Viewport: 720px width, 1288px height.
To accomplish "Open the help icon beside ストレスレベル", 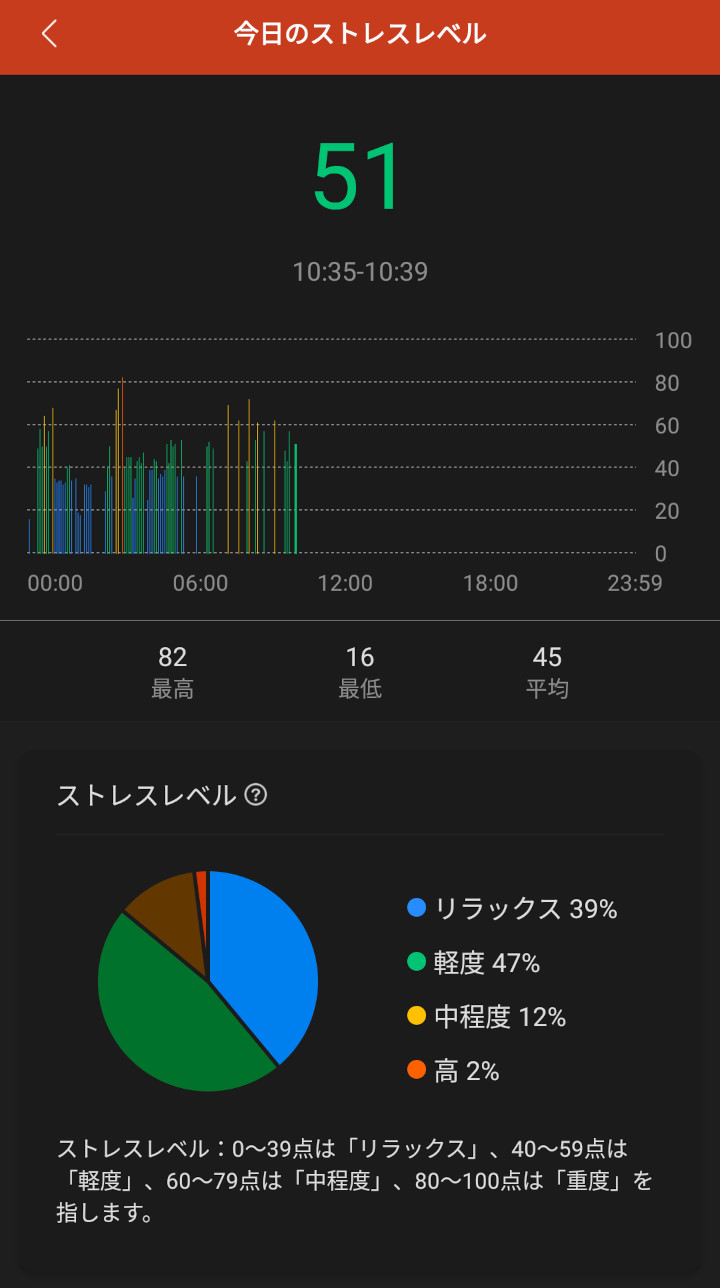I will (x=256, y=795).
